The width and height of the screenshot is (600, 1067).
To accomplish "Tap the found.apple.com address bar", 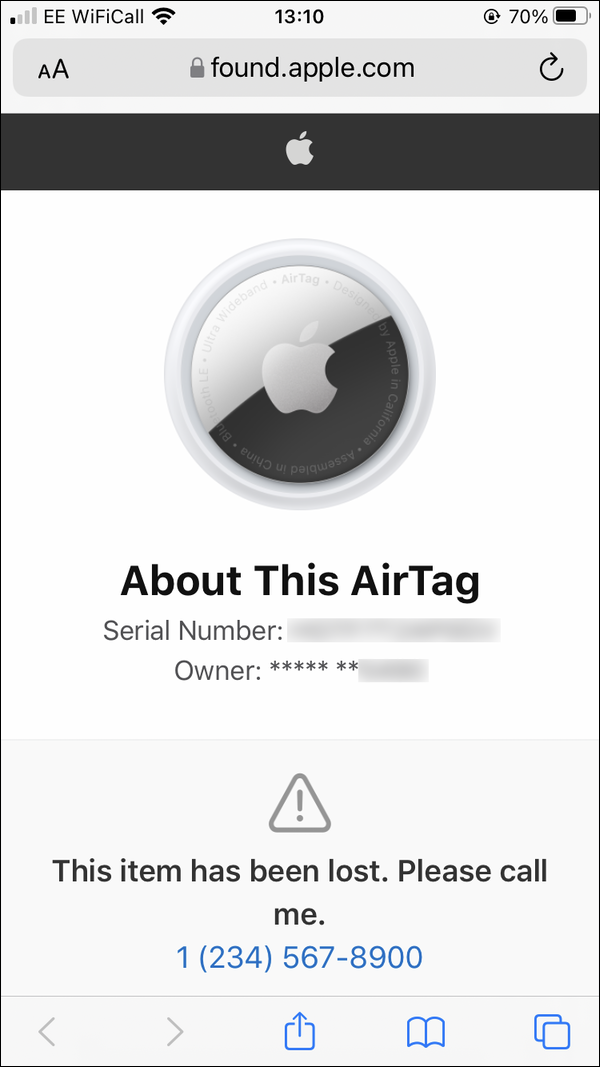I will [300, 68].
